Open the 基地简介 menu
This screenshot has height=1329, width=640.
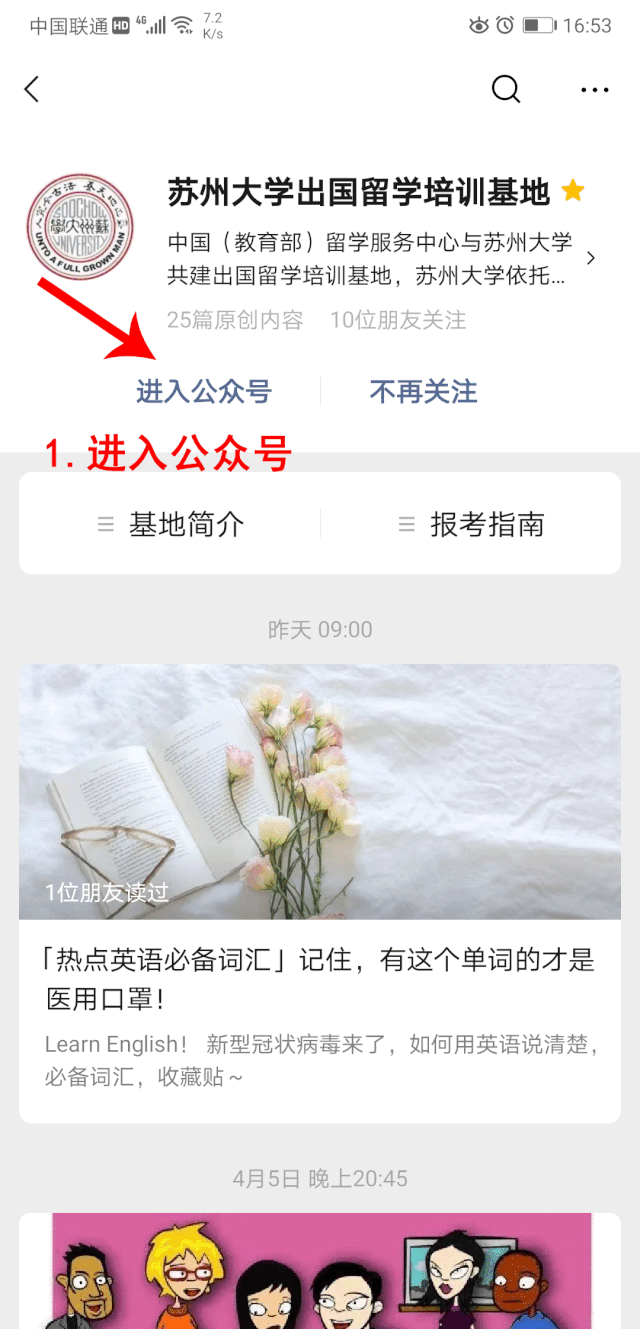coord(171,524)
